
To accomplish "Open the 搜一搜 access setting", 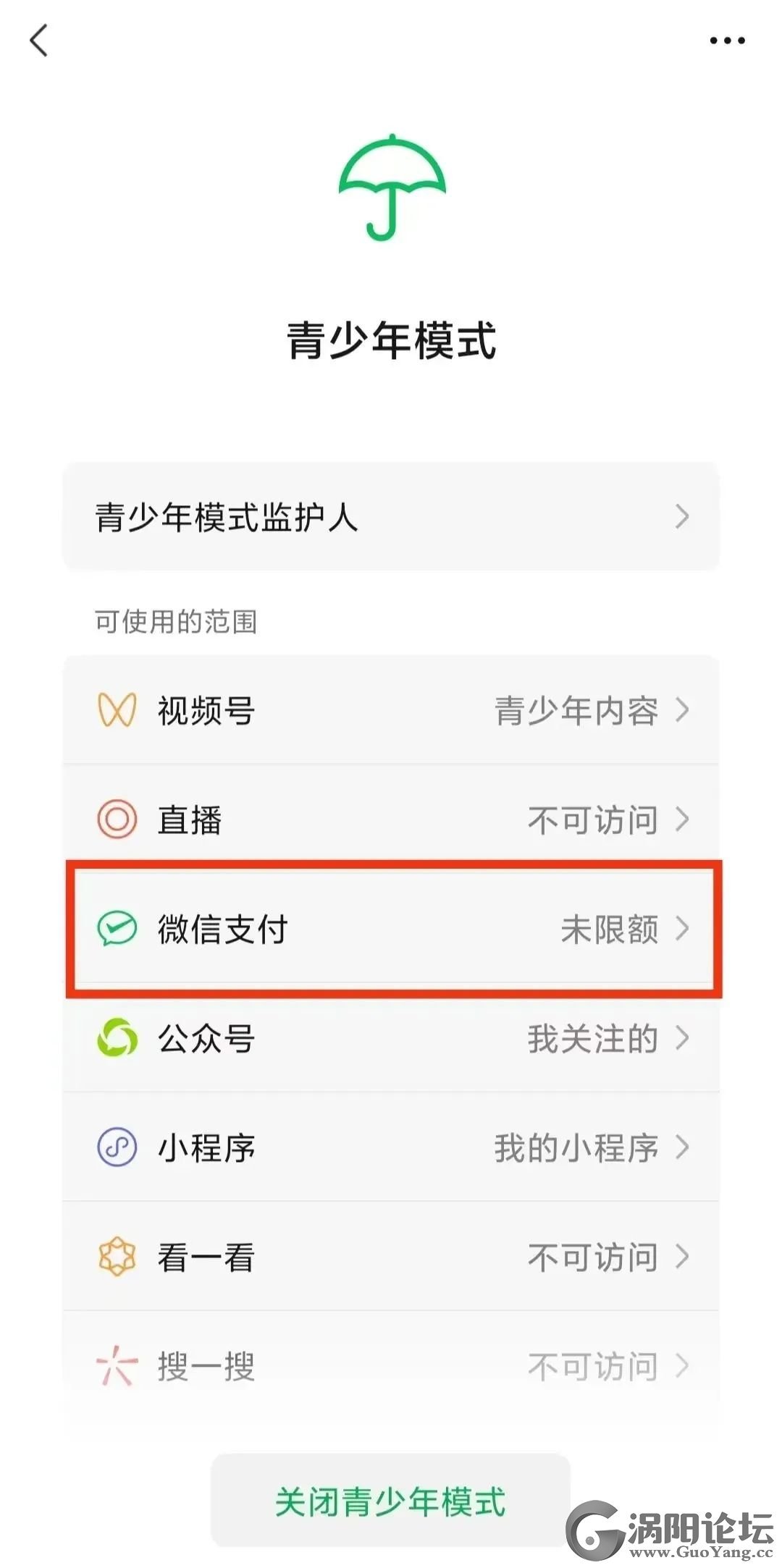I will point(391,1365).
